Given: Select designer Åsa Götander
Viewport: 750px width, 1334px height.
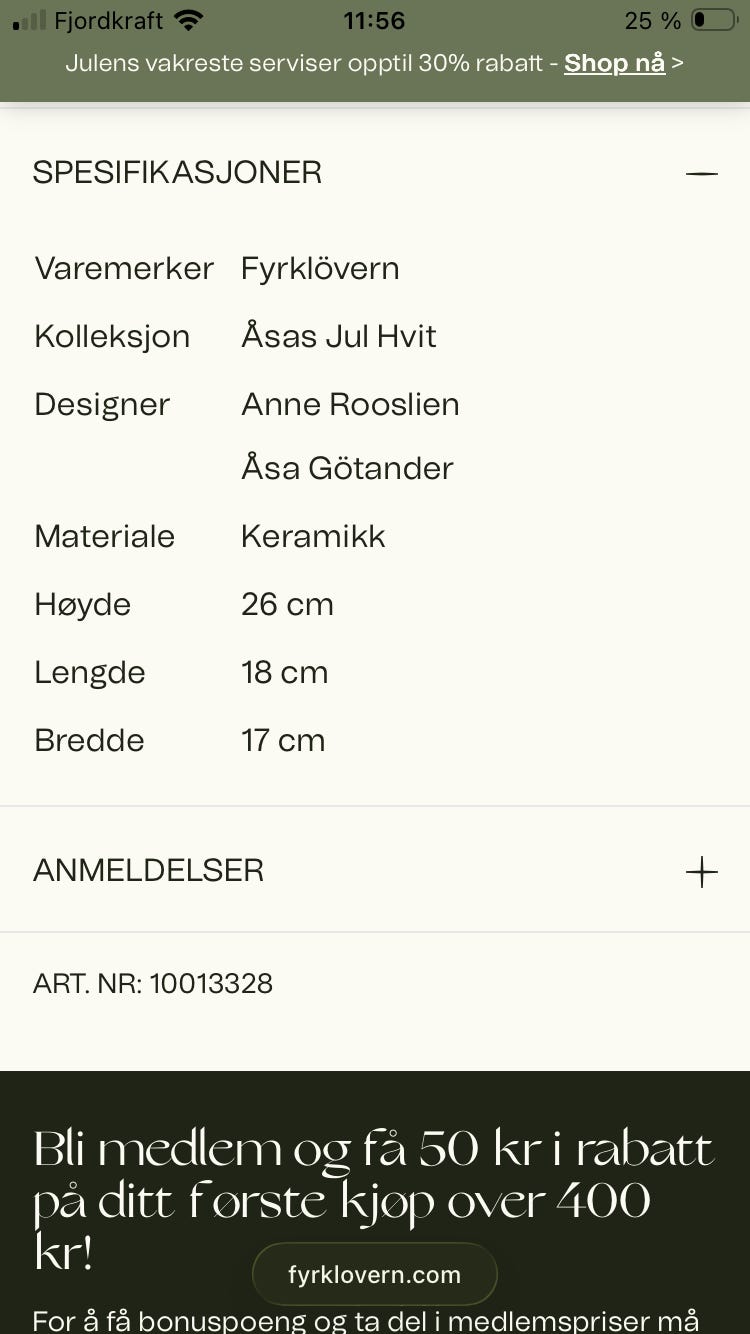Looking at the screenshot, I should click(347, 467).
